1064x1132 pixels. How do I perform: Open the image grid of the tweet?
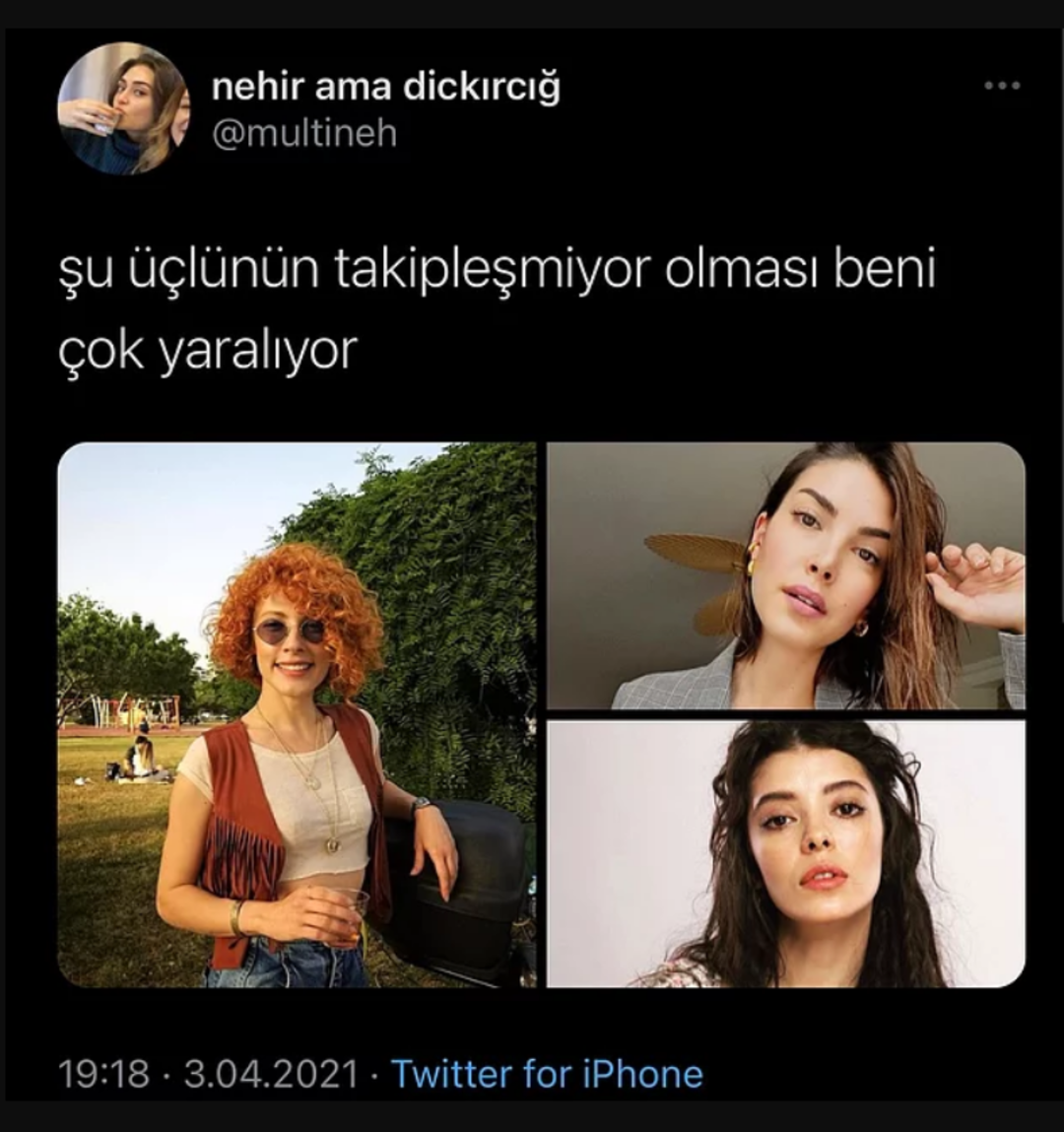[537, 714]
